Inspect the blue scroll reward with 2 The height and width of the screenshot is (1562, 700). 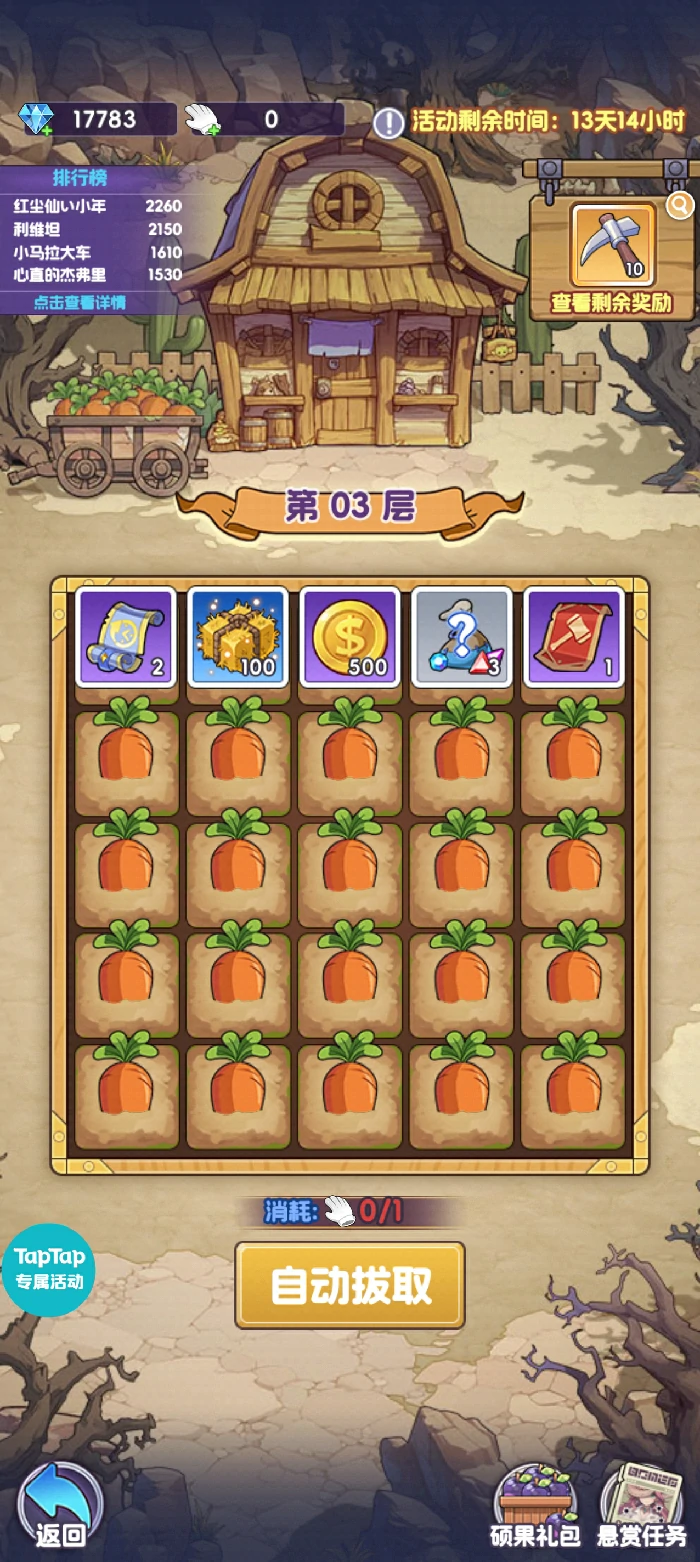click(x=126, y=637)
